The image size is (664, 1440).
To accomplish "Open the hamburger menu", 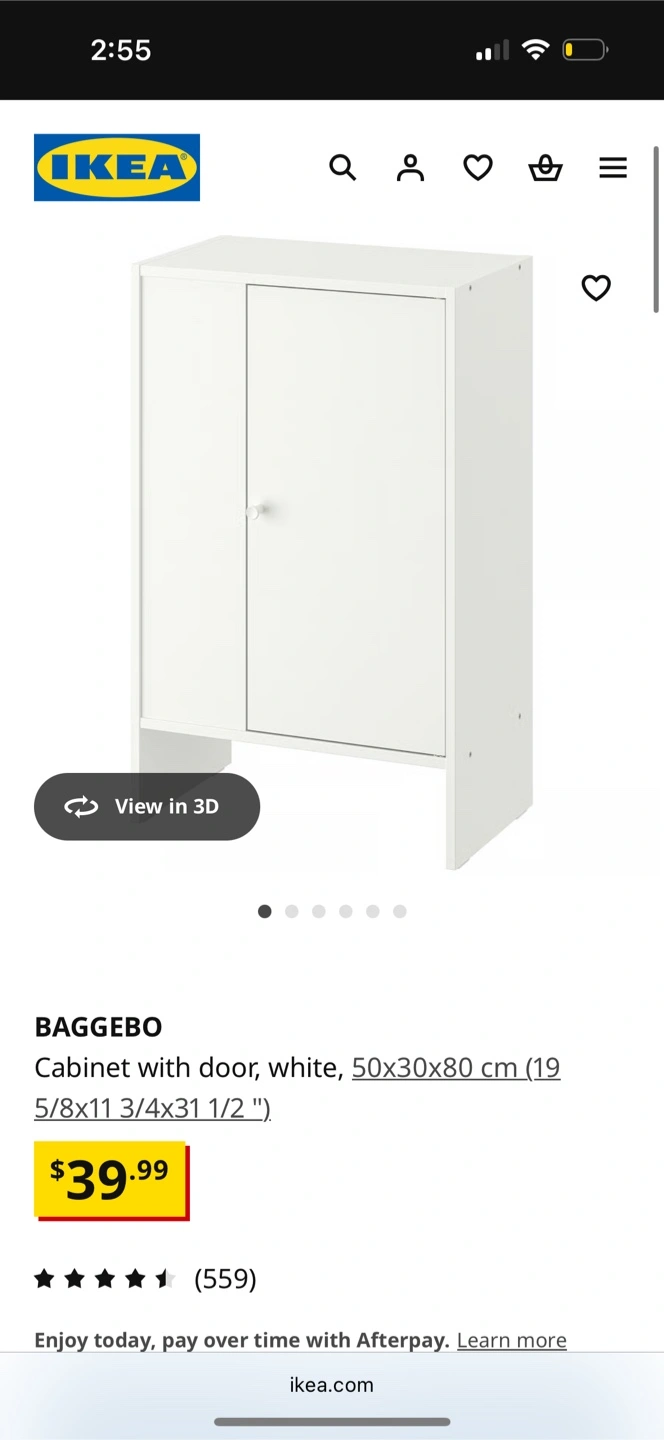I will (613, 168).
